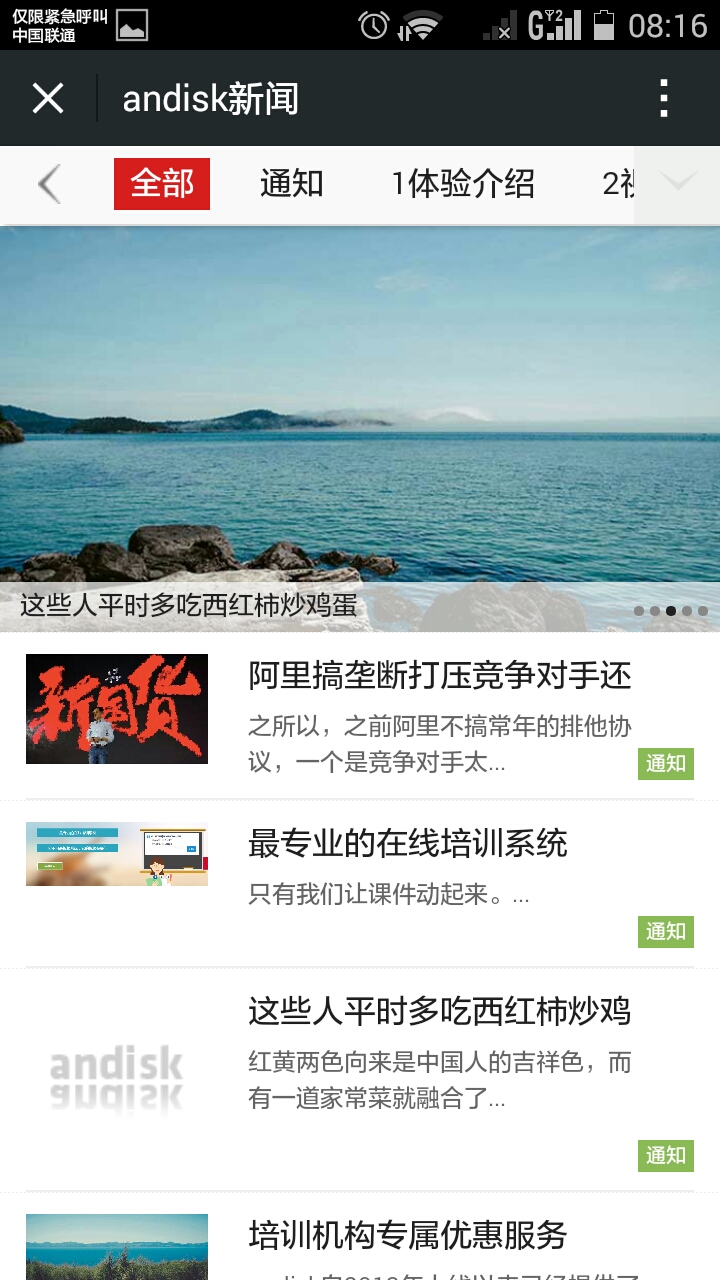
Task: Close the andisk新闻 page
Action: pos(48,99)
